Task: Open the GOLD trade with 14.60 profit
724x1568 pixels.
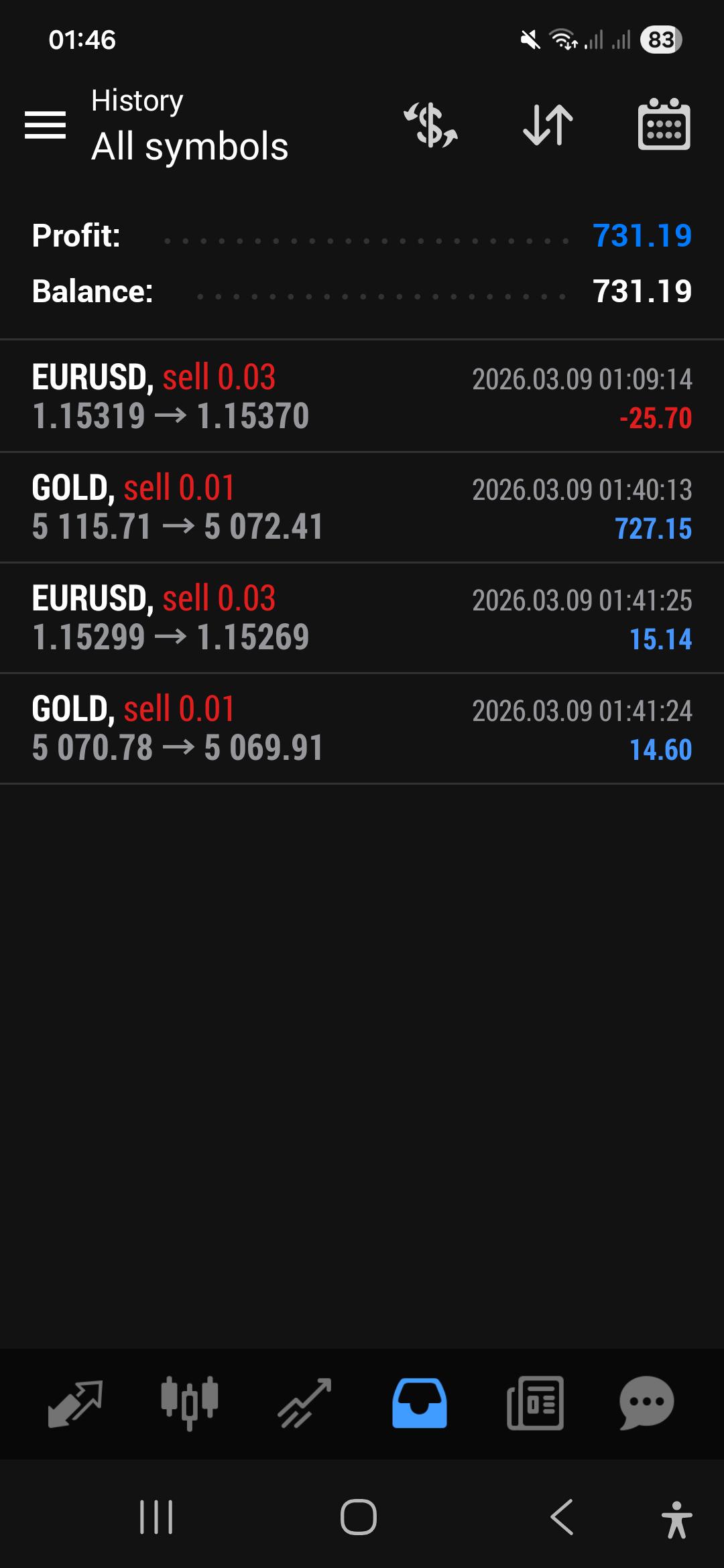Action: click(x=362, y=728)
